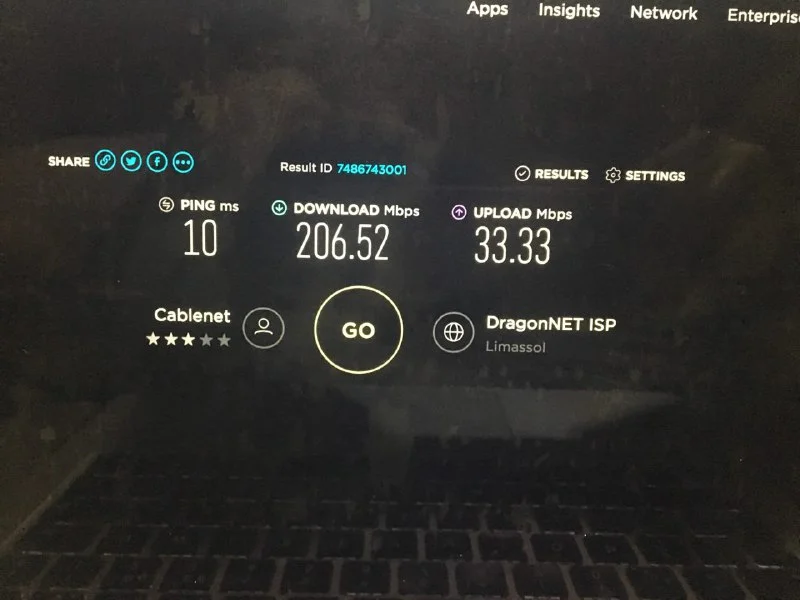800x600 pixels.
Task: Start a new test with GO
Action: click(358, 330)
